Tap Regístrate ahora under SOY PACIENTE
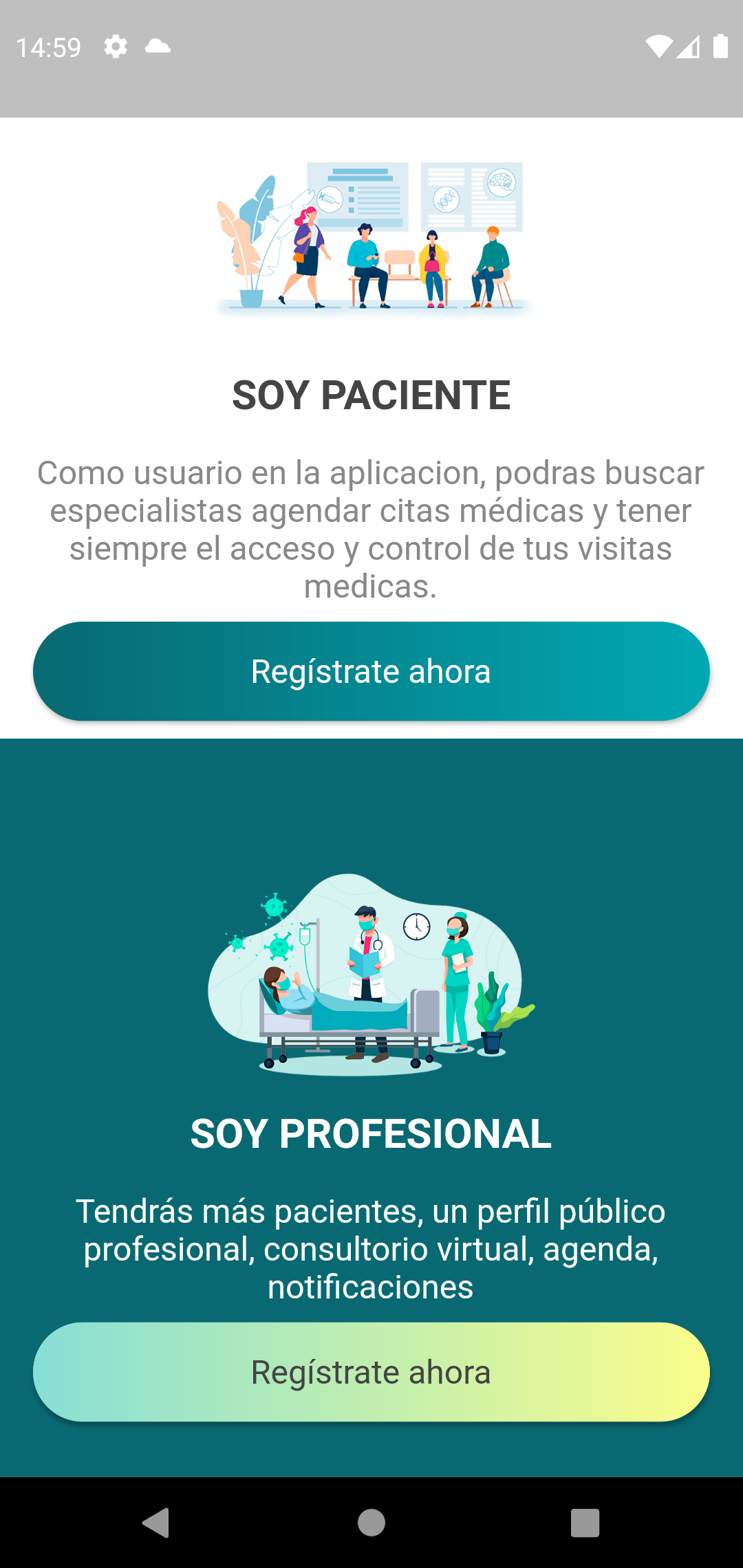The image size is (743, 1568). pyautogui.click(x=371, y=671)
